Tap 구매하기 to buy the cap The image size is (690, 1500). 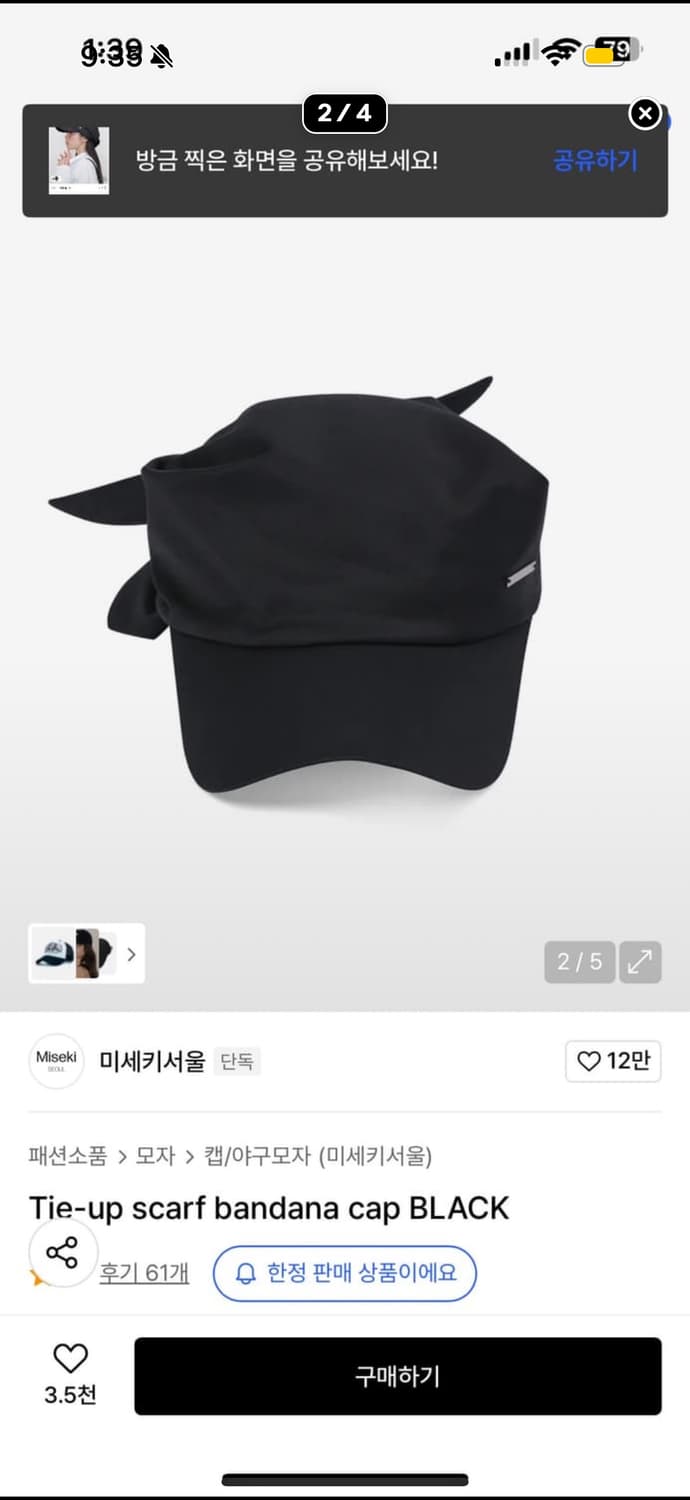pos(398,1376)
